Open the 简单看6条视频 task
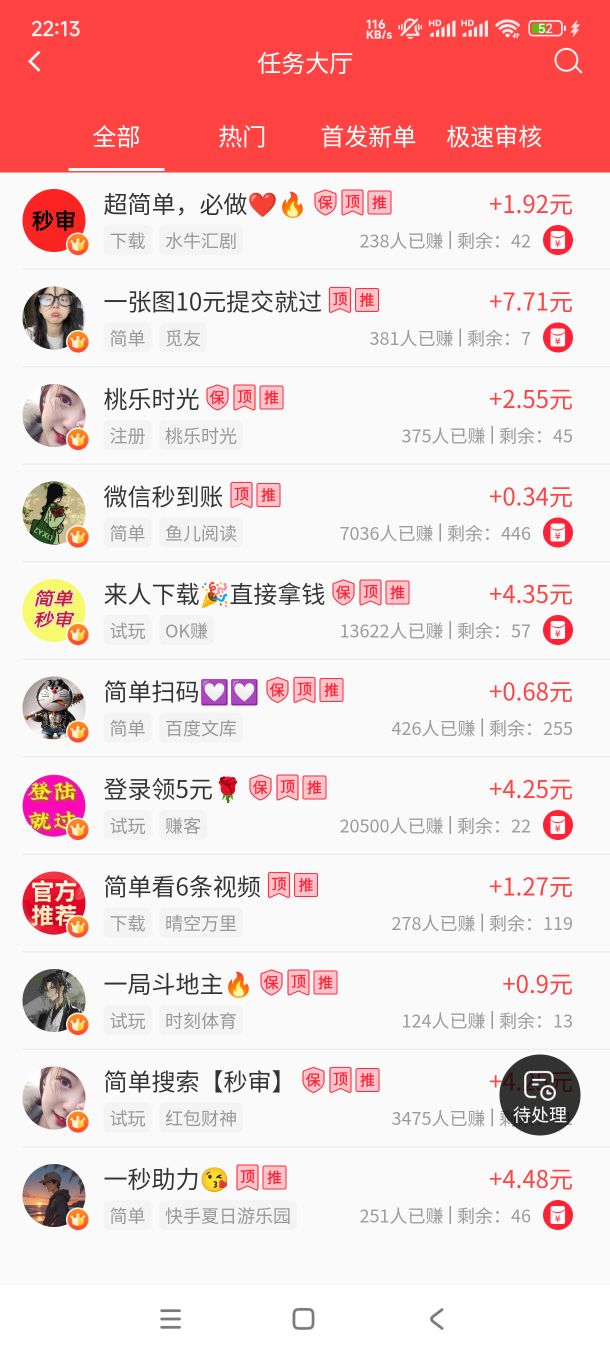 305,903
